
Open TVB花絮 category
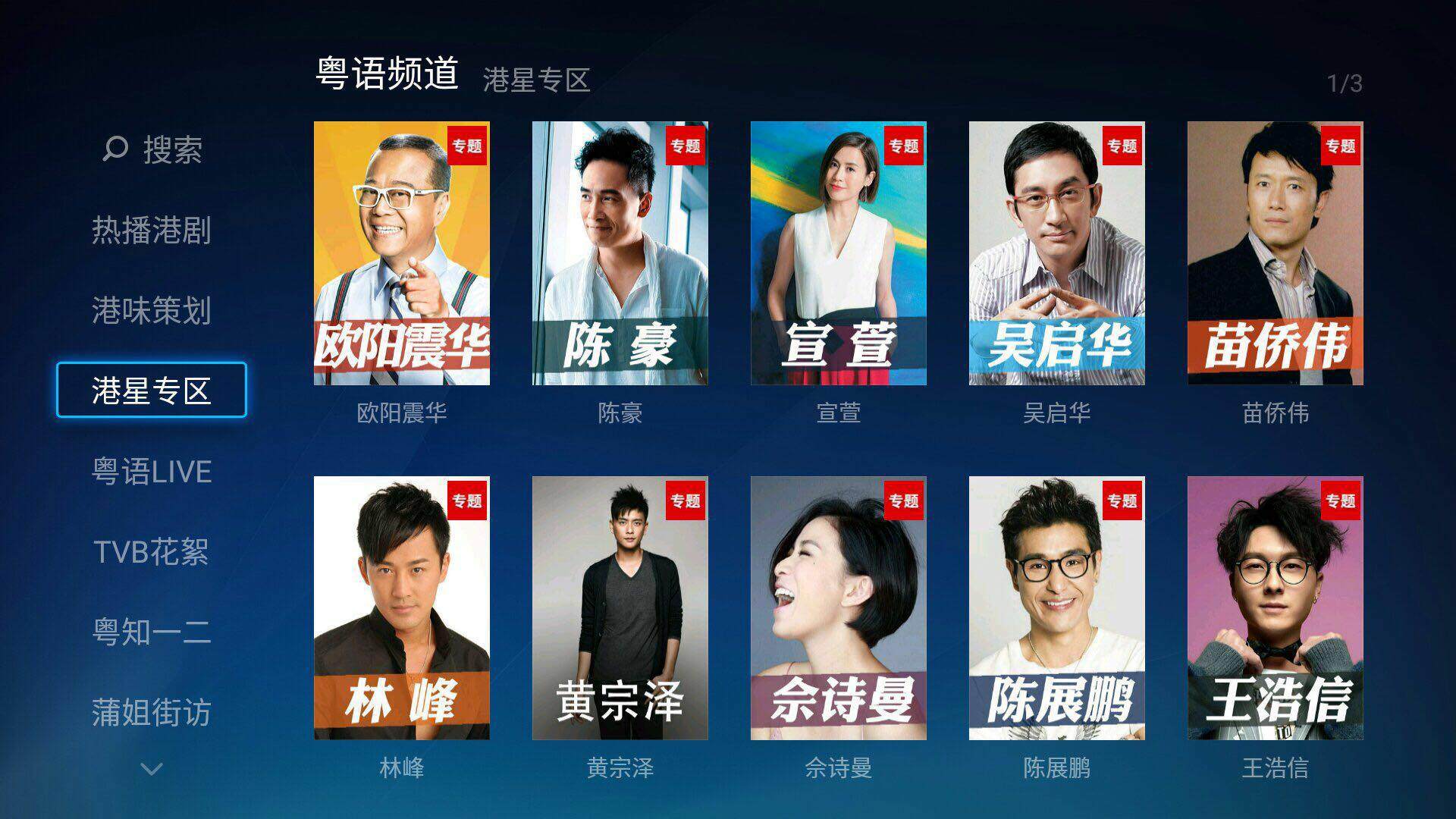(152, 551)
